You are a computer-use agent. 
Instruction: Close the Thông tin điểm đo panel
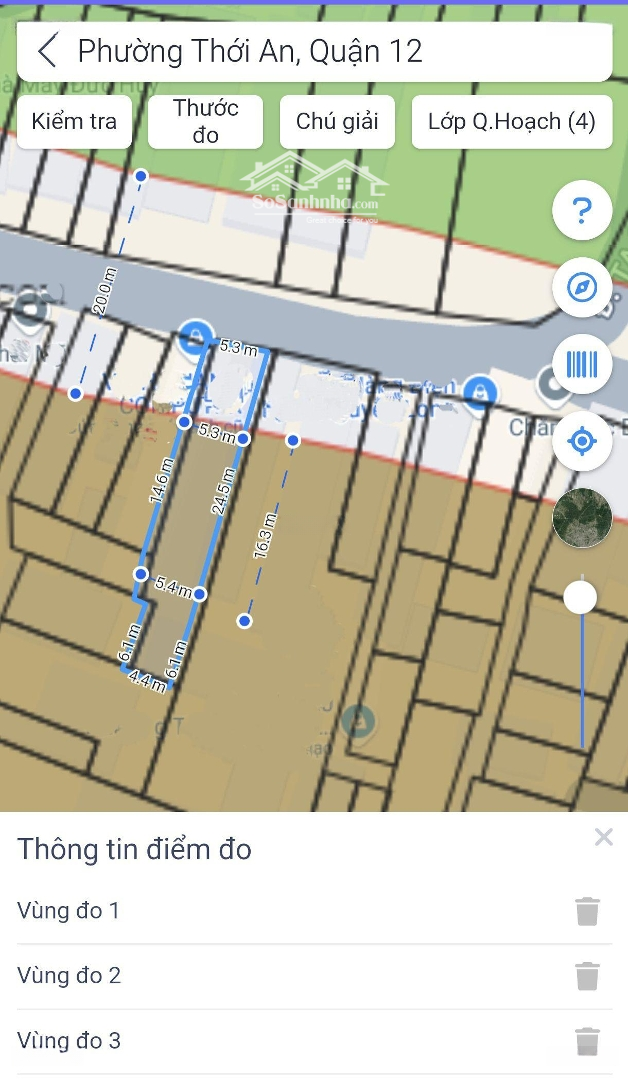click(604, 837)
